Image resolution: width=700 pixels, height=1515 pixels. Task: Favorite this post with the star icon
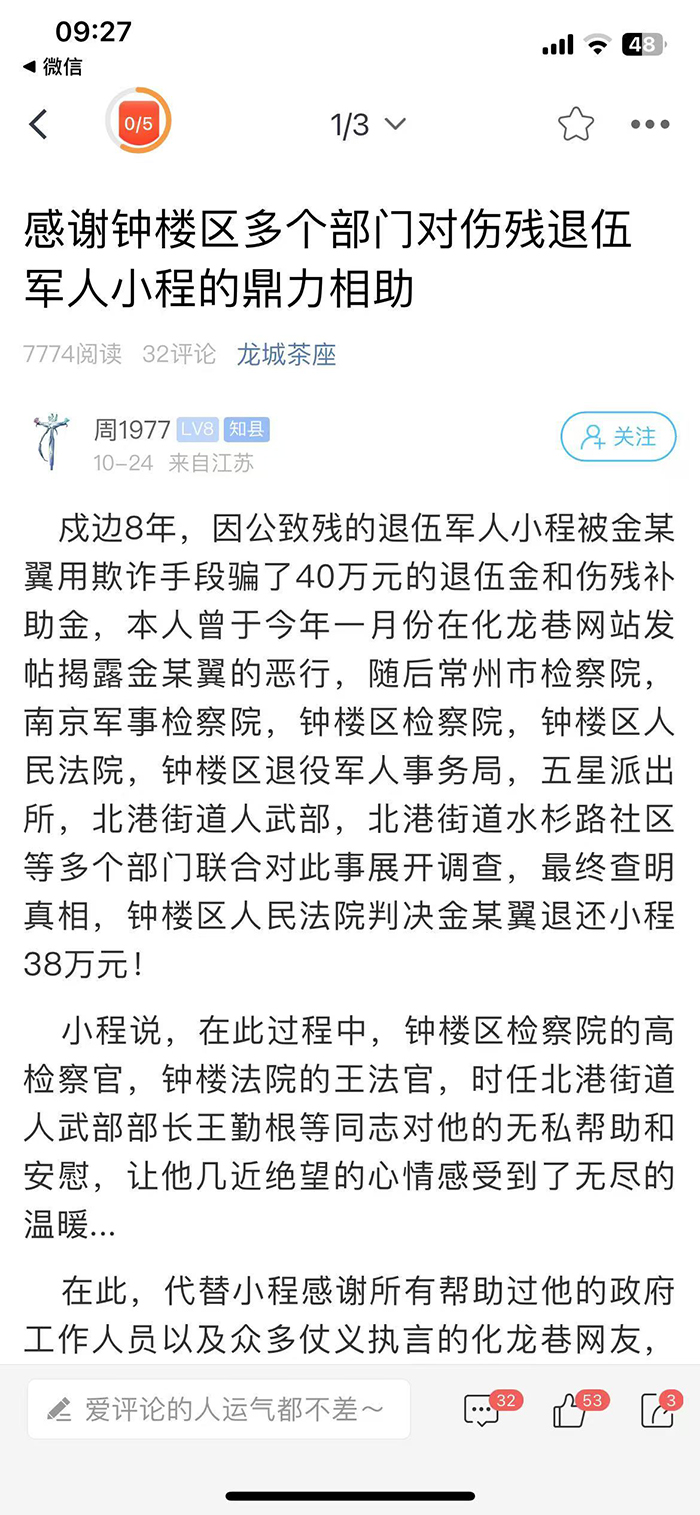[576, 124]
